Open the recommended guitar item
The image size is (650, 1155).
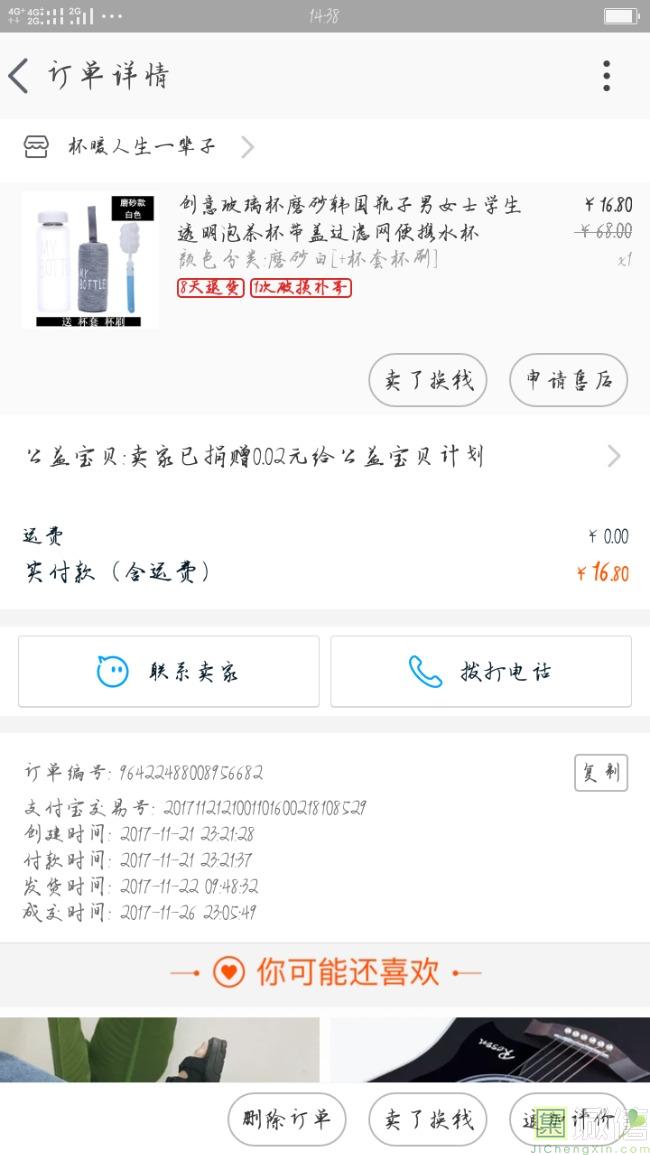(490, 1049)
